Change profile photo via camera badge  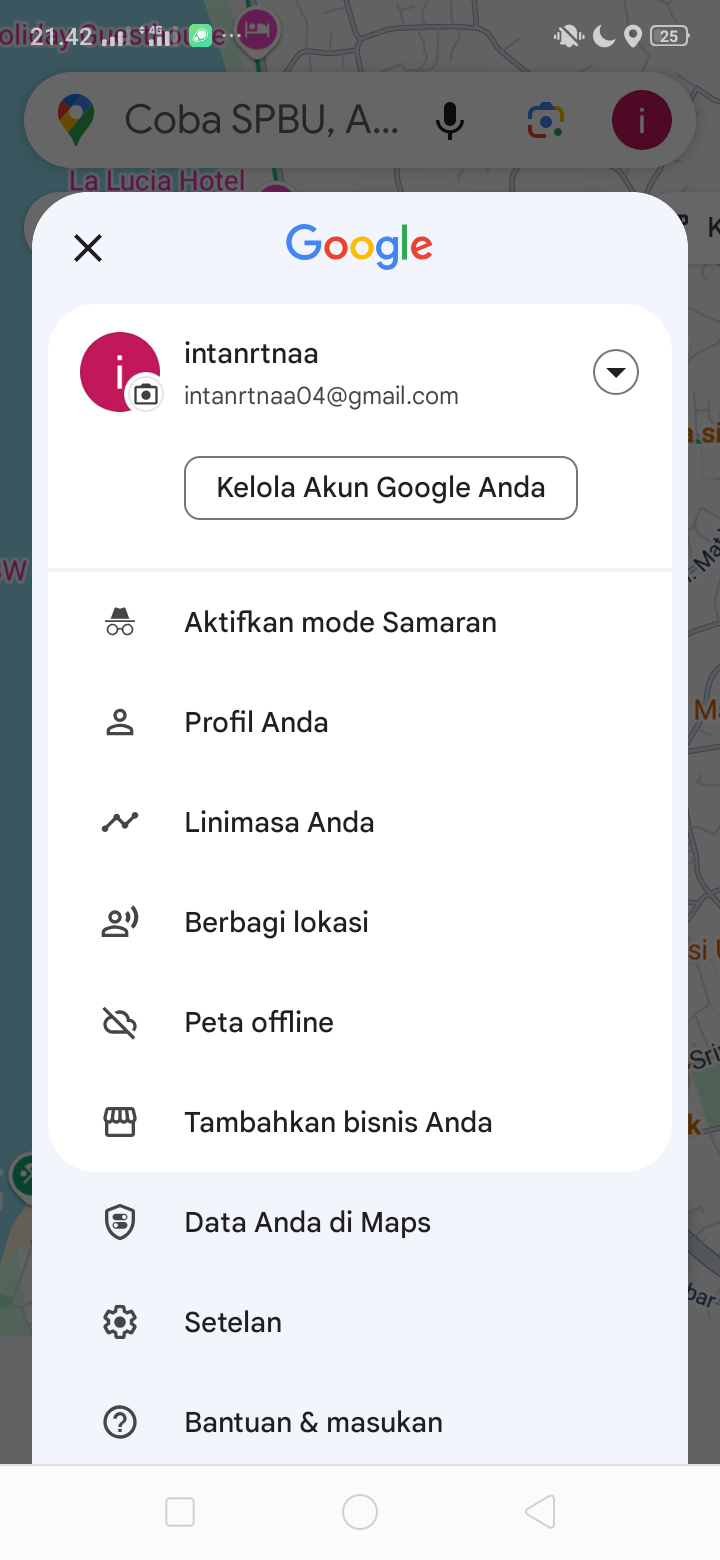click(x=146, y=394)
